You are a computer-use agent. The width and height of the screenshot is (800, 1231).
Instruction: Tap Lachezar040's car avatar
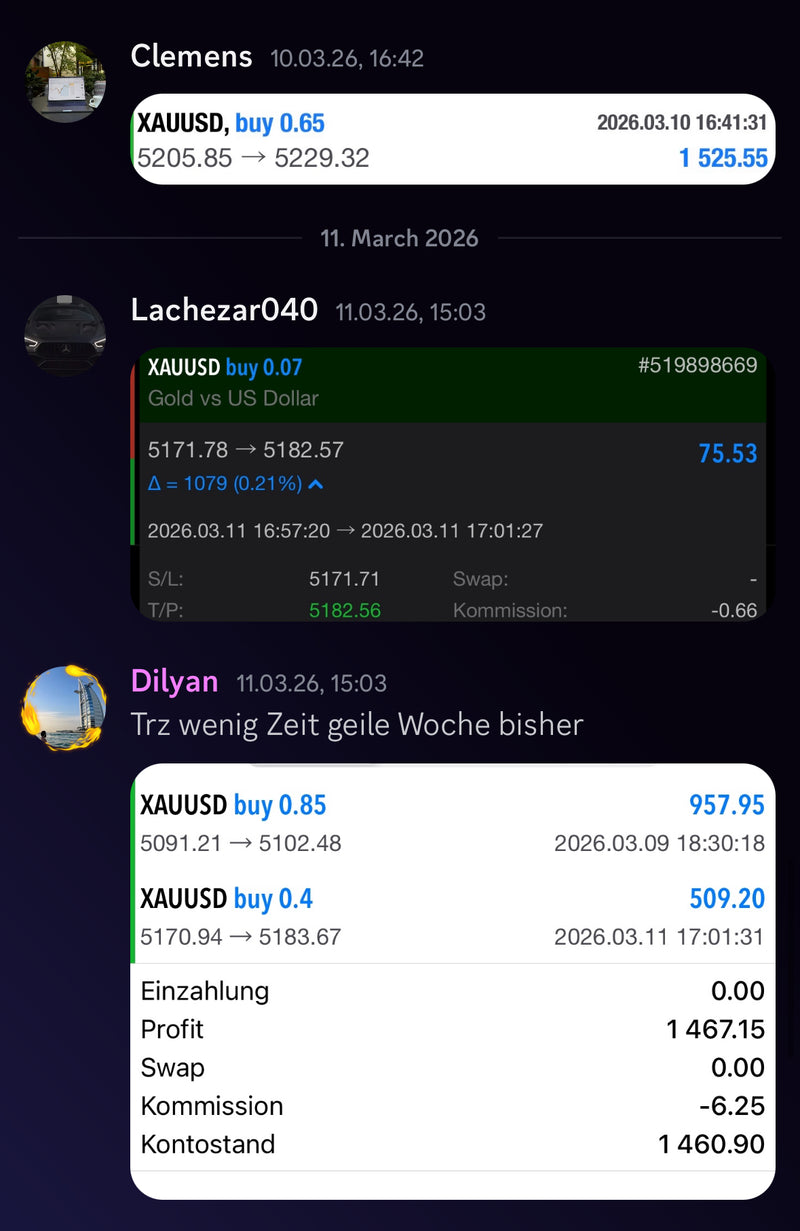[65, 335]
